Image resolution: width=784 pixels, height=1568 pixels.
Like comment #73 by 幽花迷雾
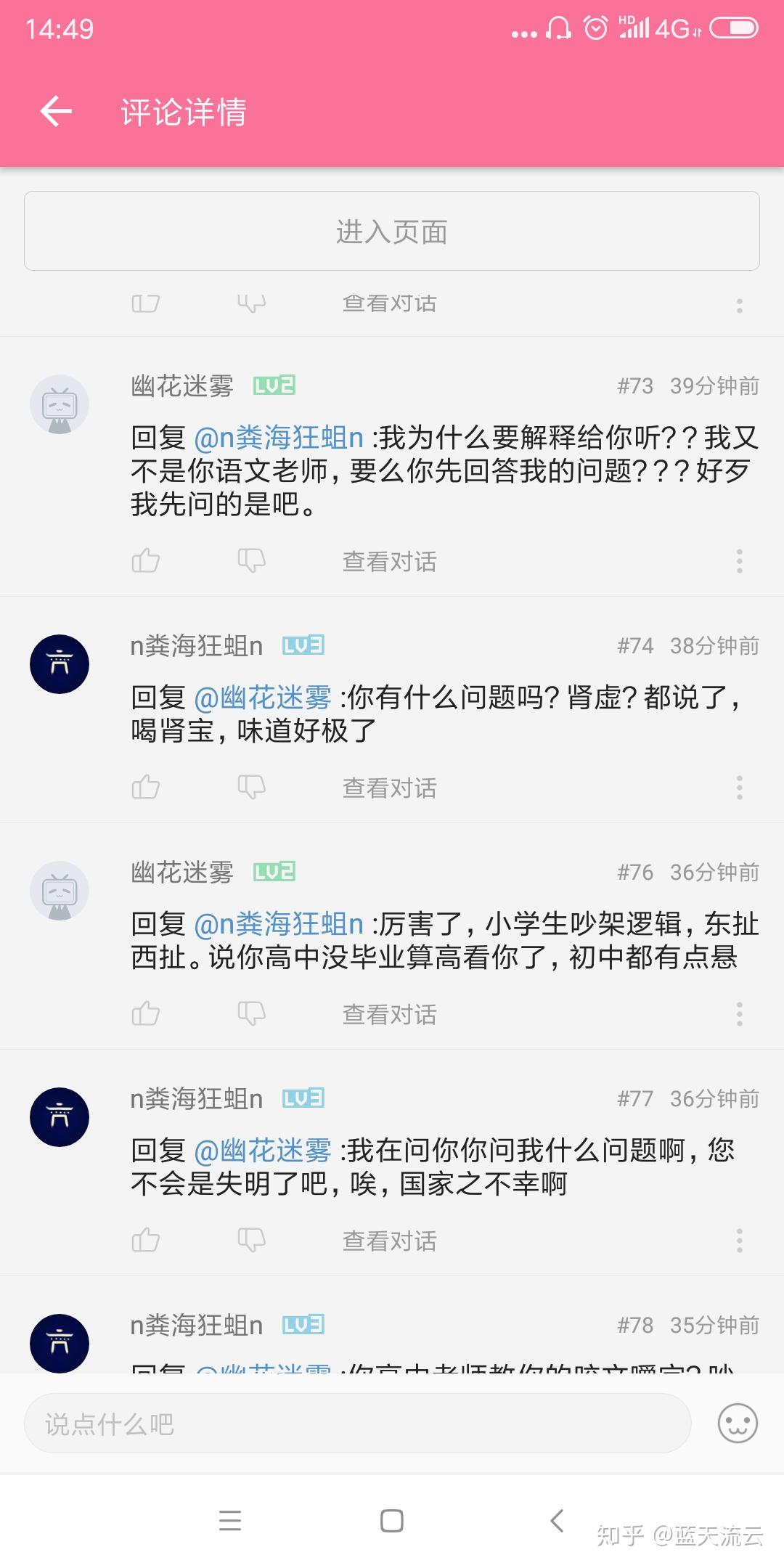(x=146, y=560)
